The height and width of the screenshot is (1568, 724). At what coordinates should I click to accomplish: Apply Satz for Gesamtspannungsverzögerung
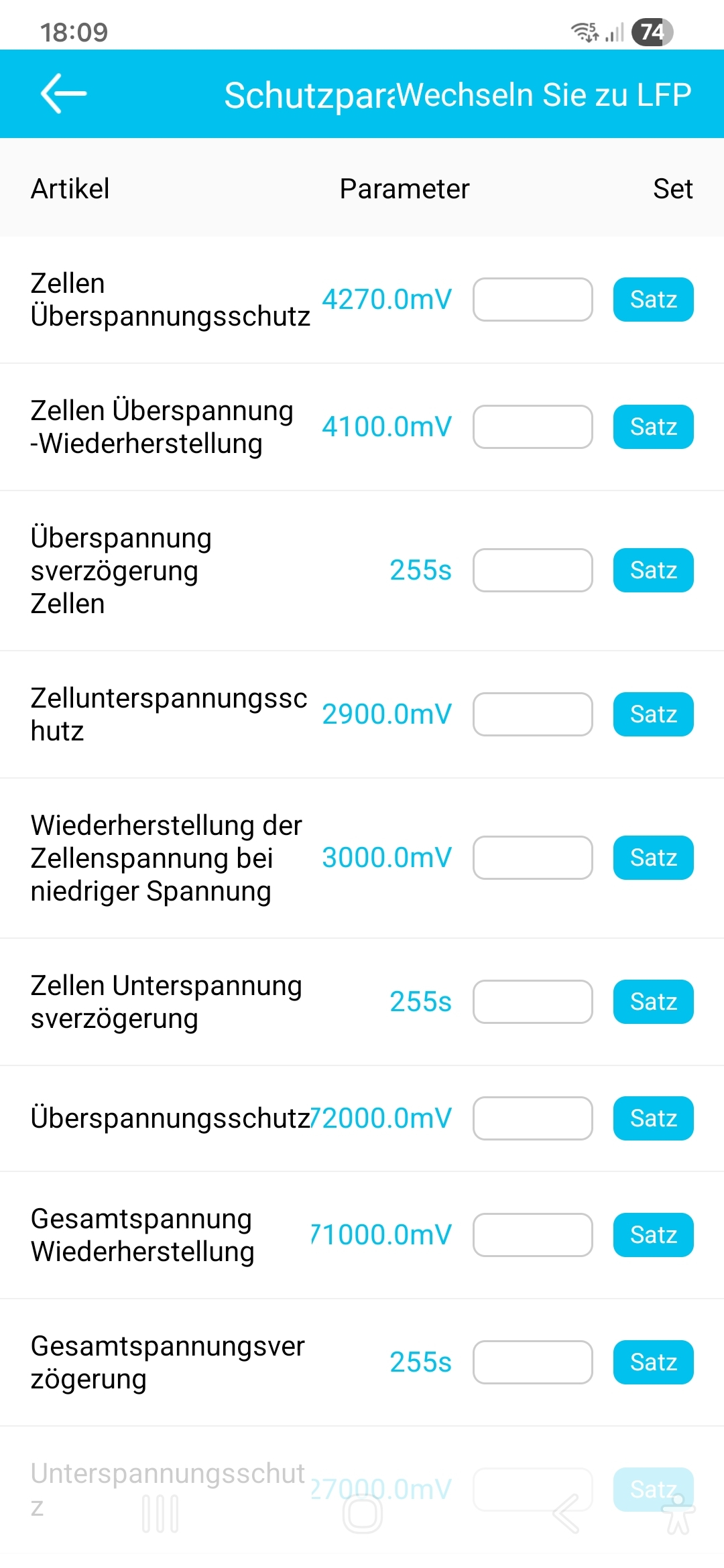coord(653,1362)
